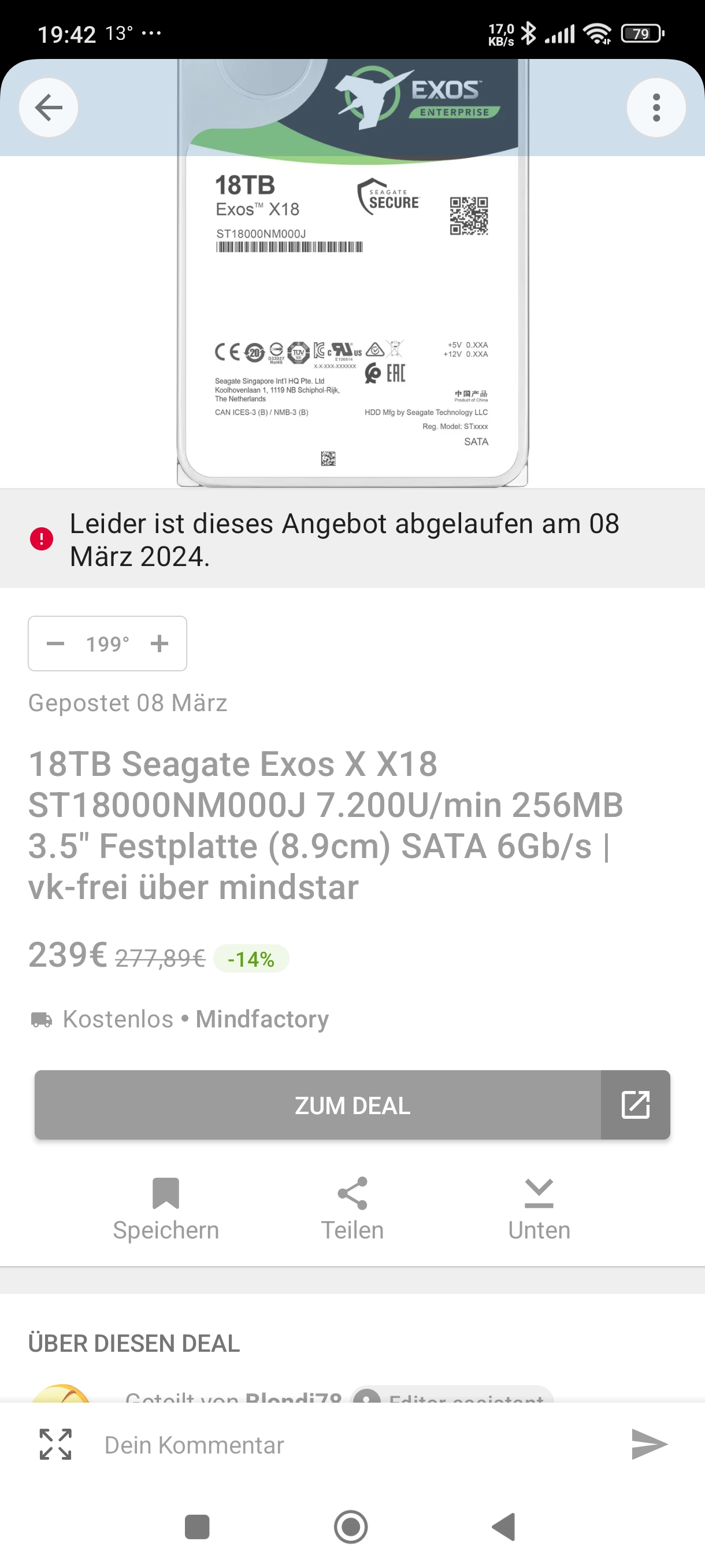Image resolution: width=705 pixels, height=1568 pixels.
Task: Send the comment with arrow icon
Action: click(x=649, y=1444)
